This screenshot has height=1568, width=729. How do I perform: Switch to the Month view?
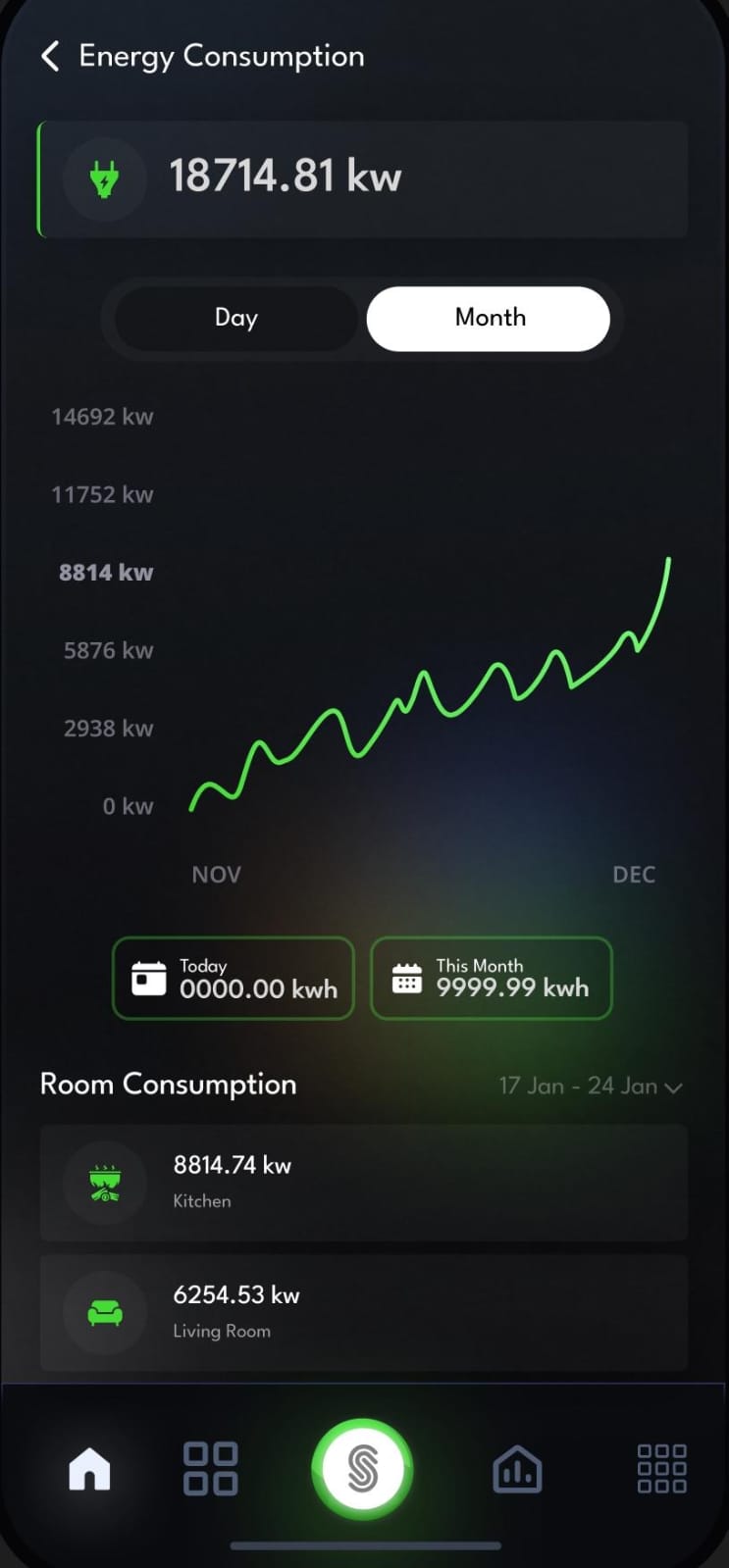tap(489, 318)
